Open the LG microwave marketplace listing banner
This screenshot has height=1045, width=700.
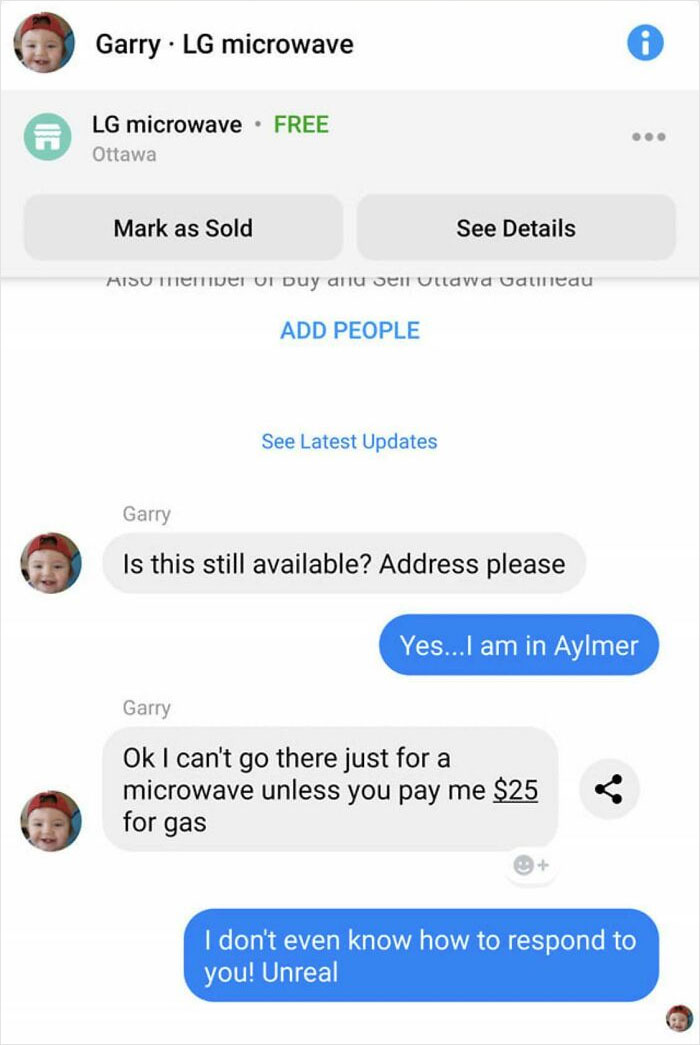coord(210,137)
